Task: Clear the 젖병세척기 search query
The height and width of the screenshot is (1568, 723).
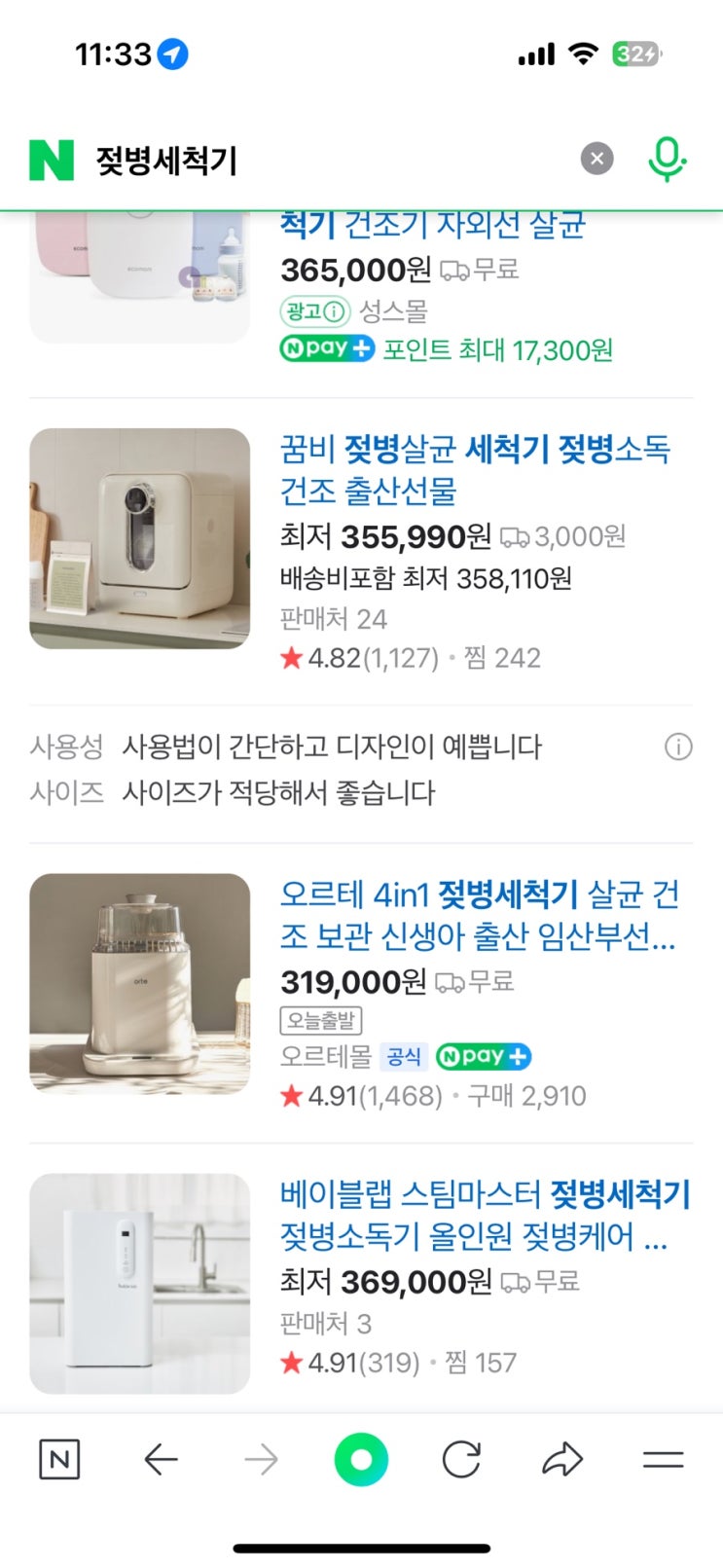Action: click(x=596, y=158)
